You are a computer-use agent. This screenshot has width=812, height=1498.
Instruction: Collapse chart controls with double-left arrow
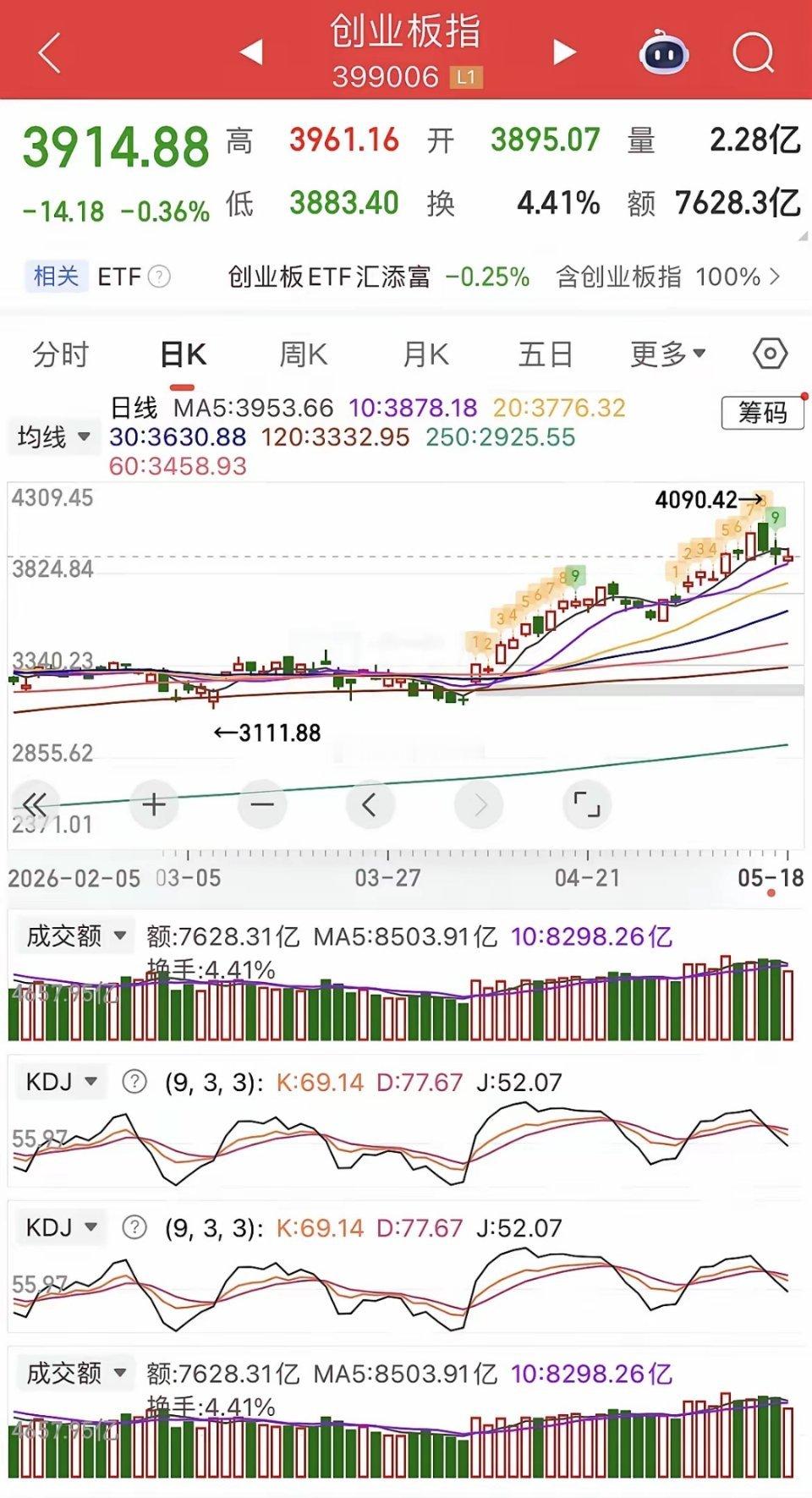coord(35,804)
